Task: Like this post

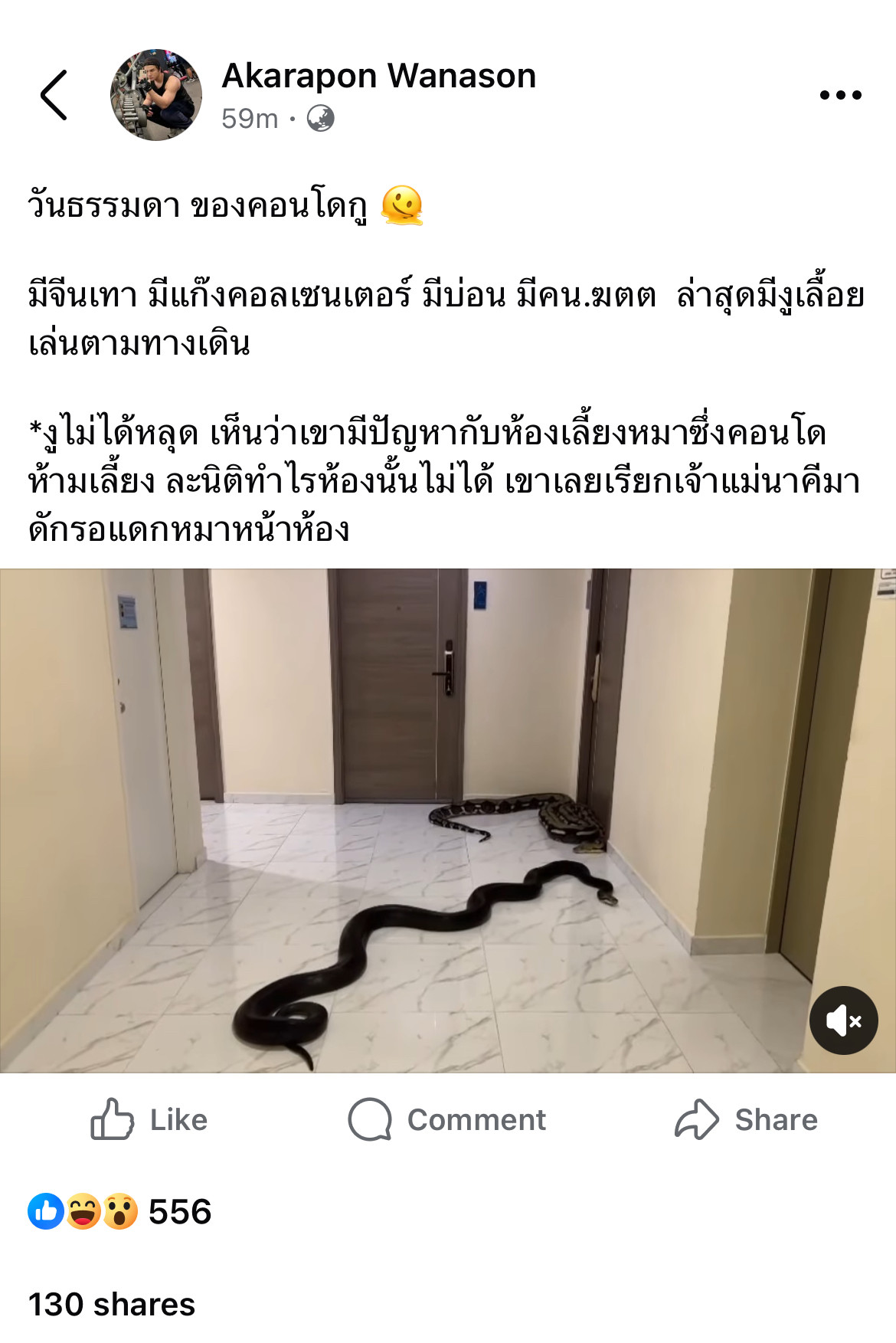Action: [x=149, y=1120]
